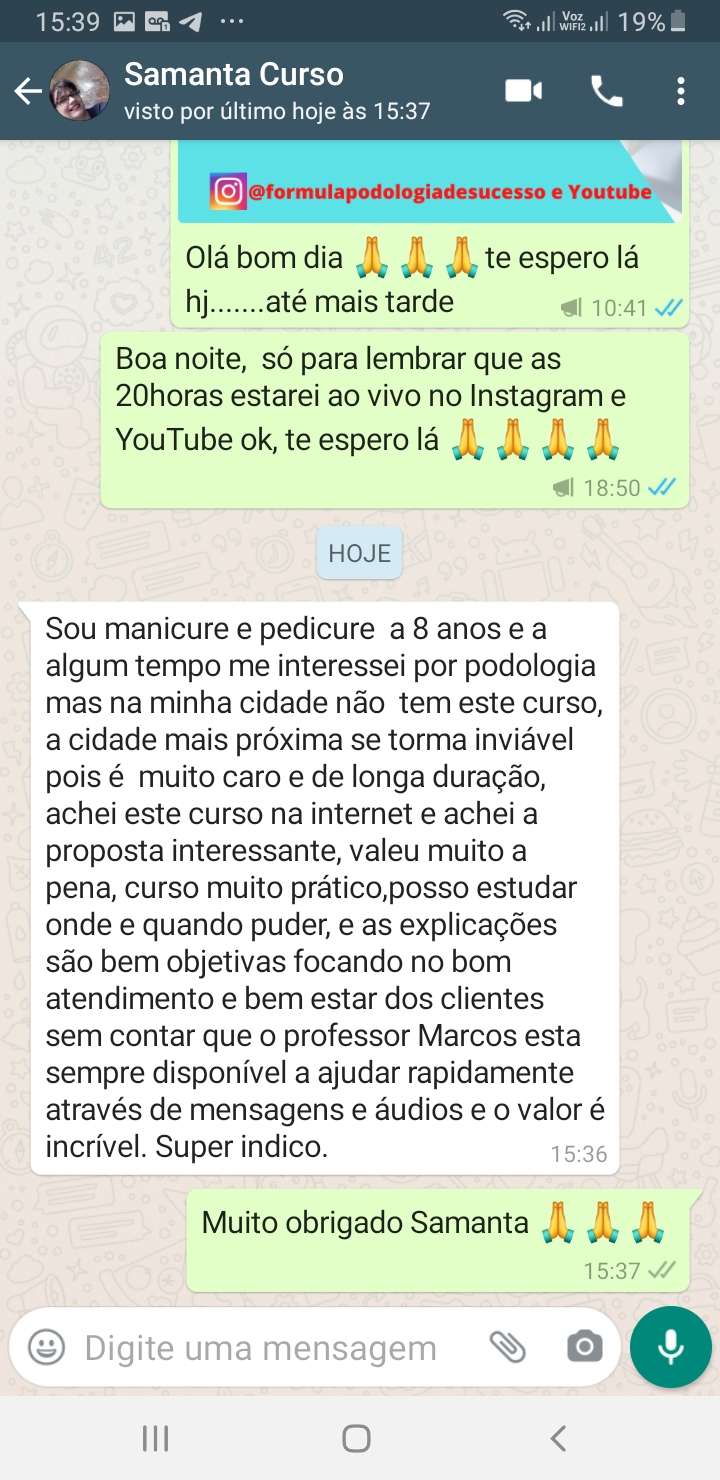This screenshot has height=1480, width=720.
Task: Open the camera to send a photo
Action: pos(584,1348)
